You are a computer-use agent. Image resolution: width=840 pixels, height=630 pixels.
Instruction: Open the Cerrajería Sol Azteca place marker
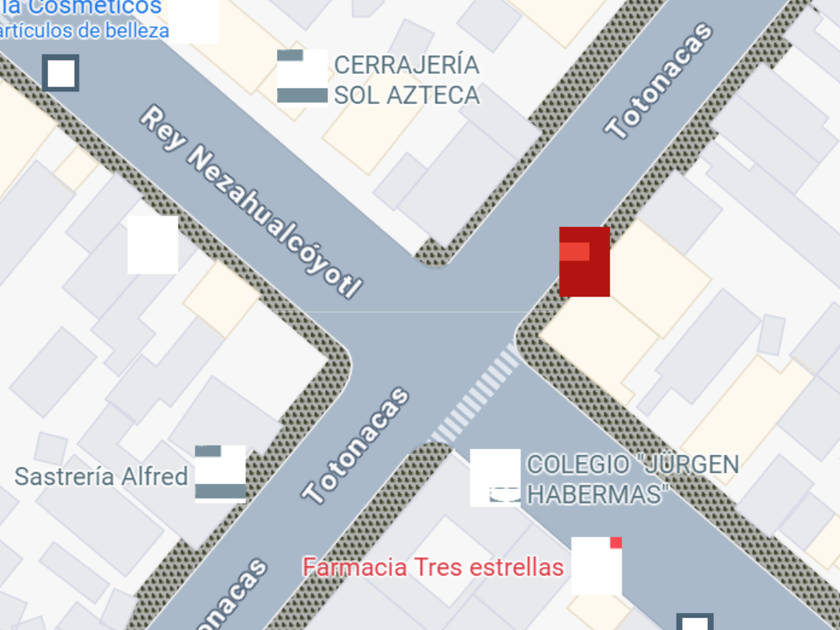coord(302,77)
